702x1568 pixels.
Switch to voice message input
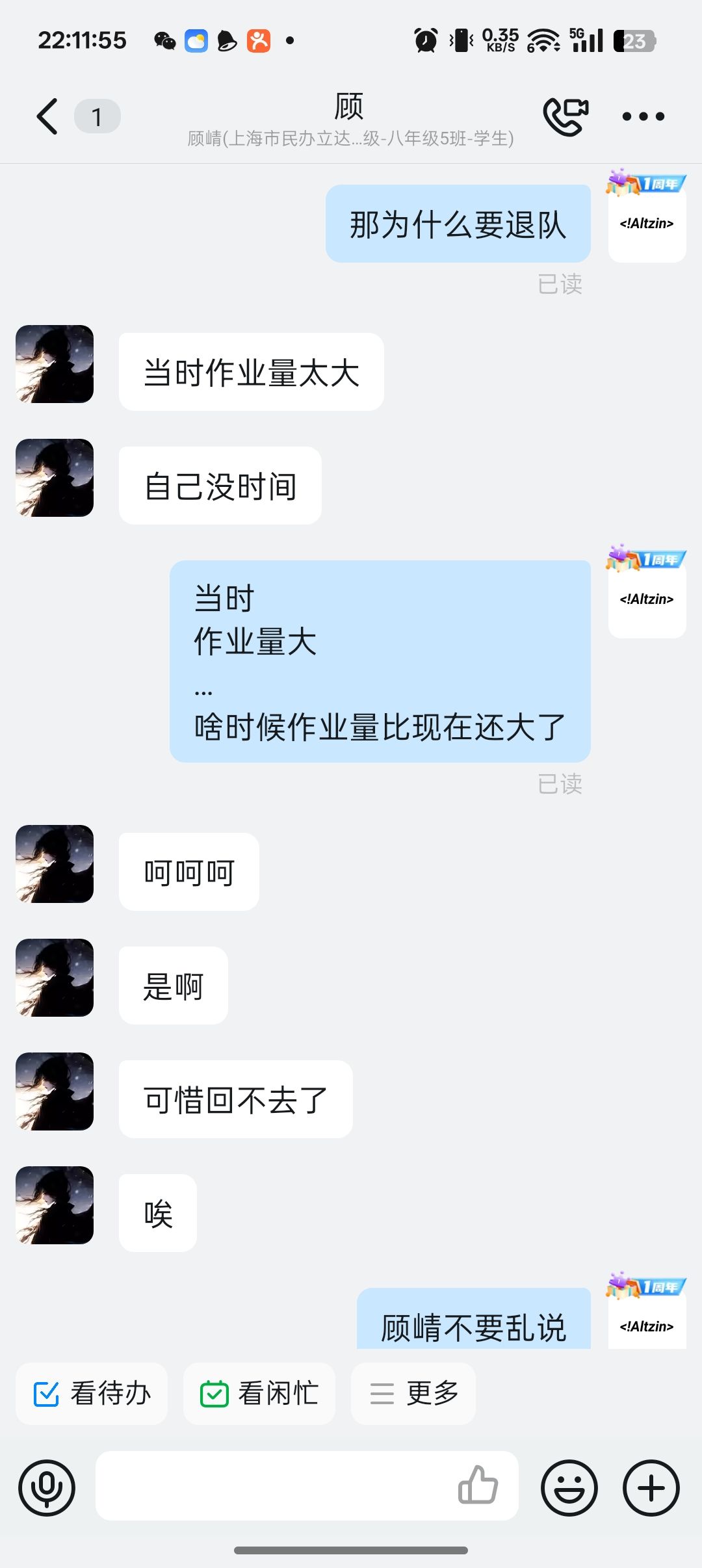click(x=47, y=1488)
